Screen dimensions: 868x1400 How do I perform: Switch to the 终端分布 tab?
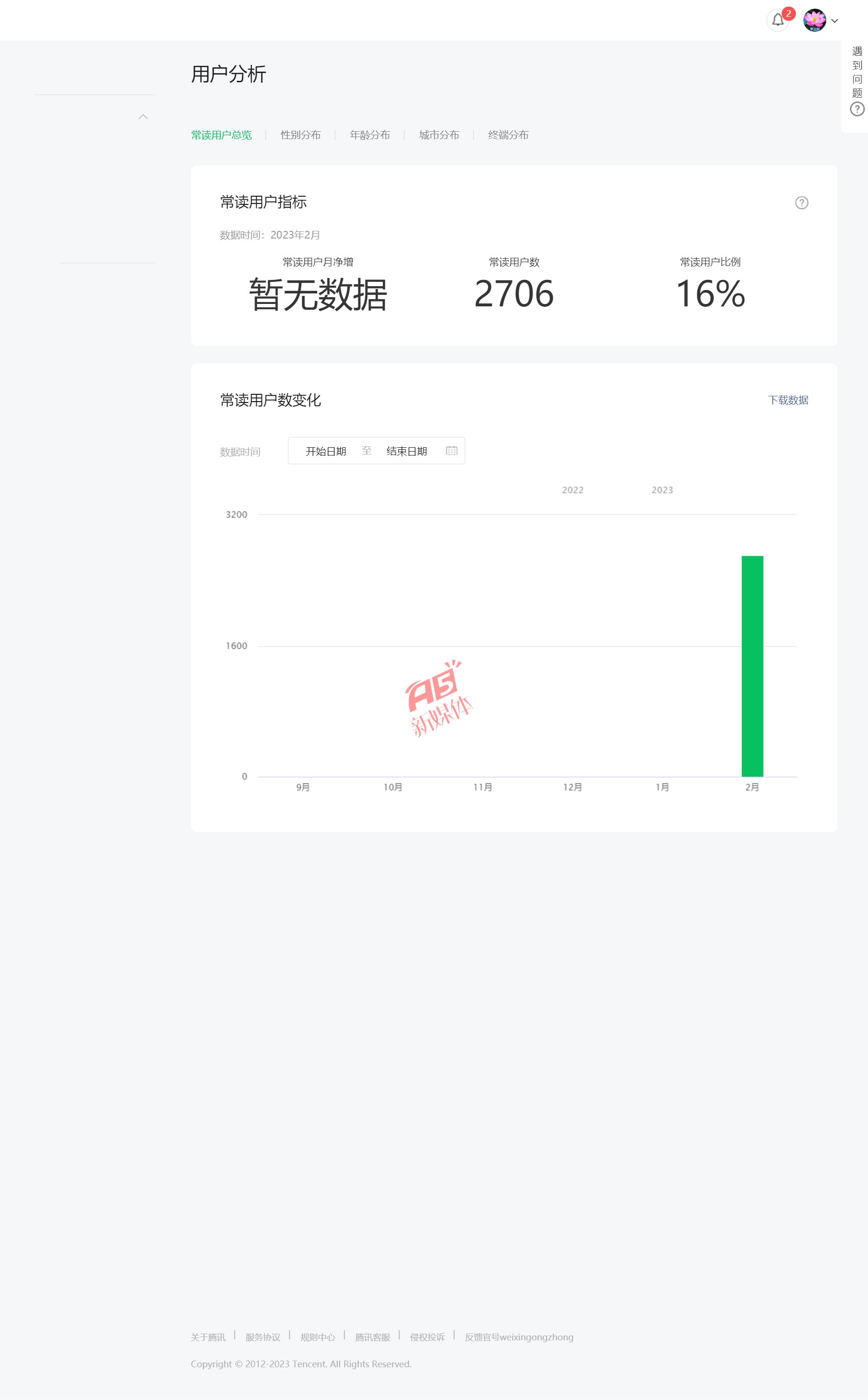(508, 135)
